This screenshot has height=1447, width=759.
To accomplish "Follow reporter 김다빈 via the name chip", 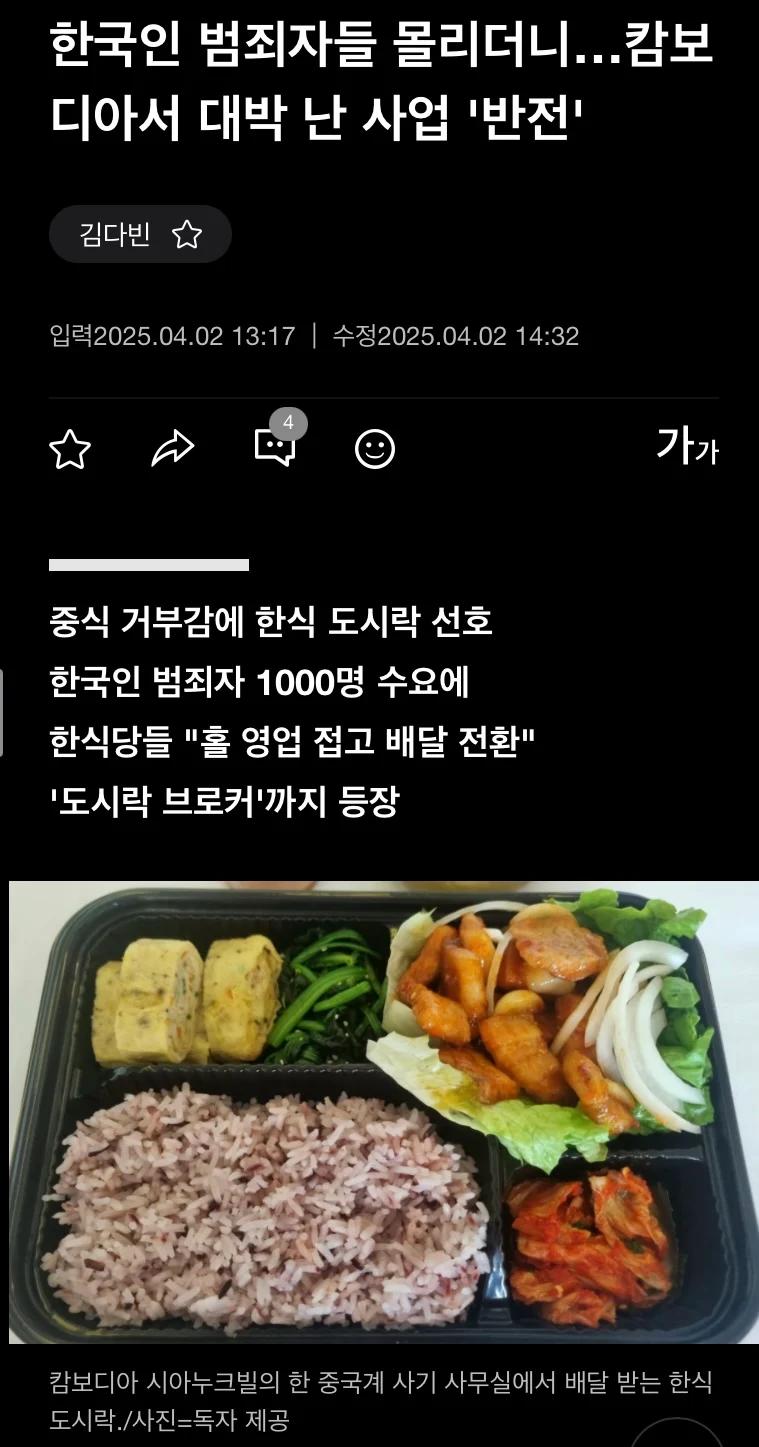I will pyautogui.click(x=140, y=235).
